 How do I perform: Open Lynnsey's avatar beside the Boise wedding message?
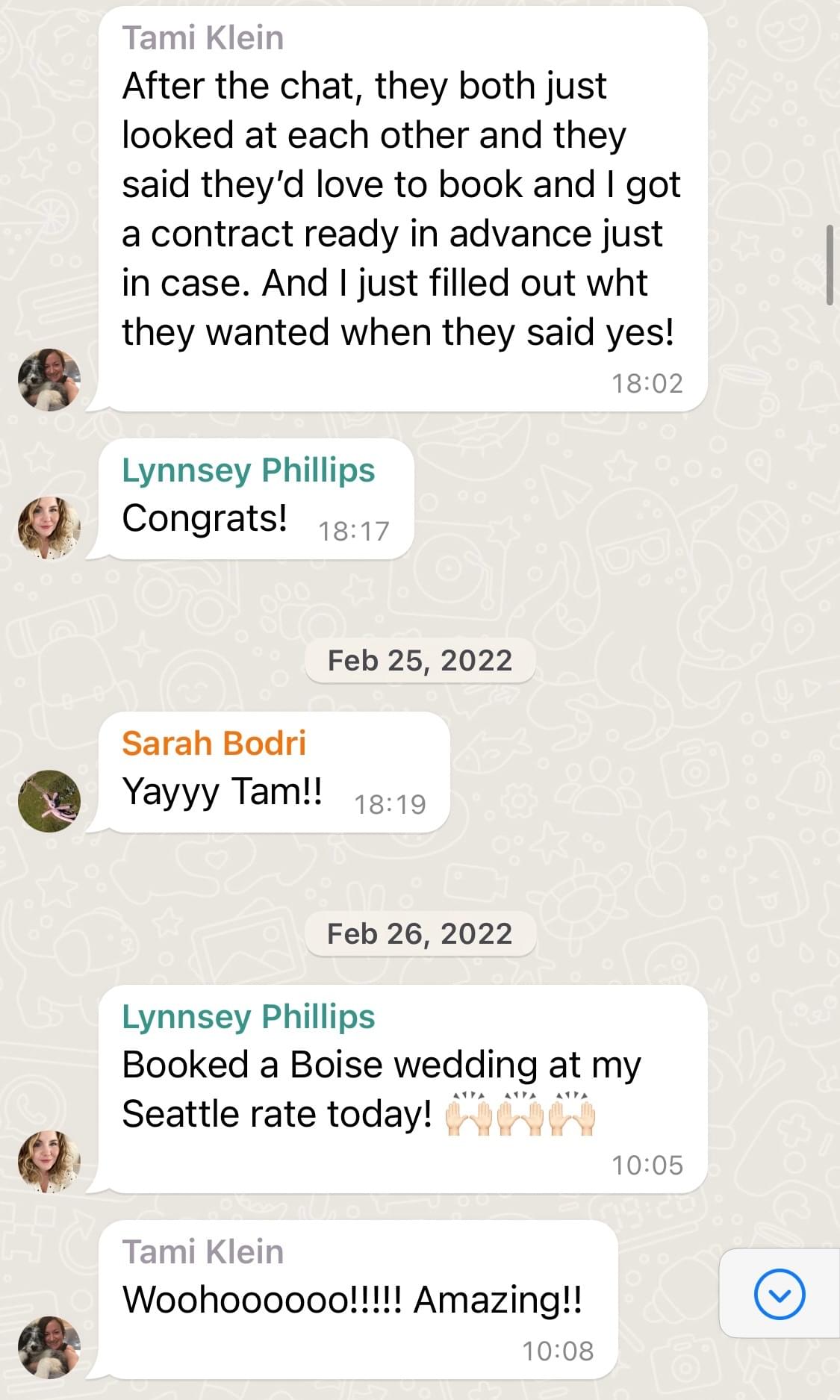(49, 1161)
